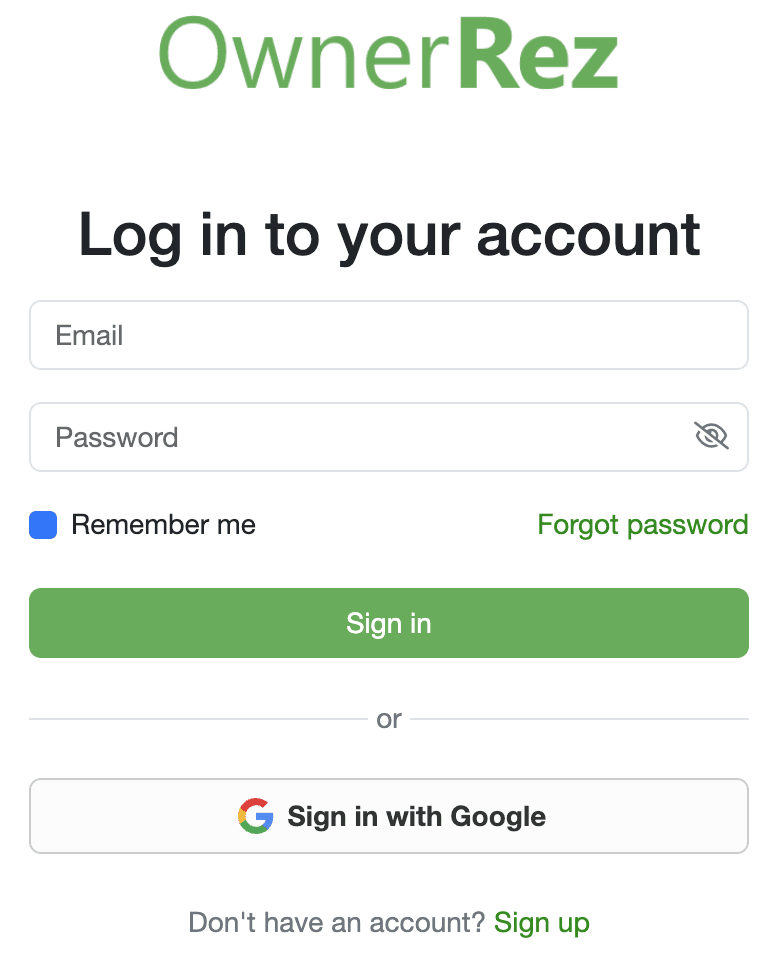Open the Sign up link
Image resolution: width=784 pixels, height=960 pixels.
[541, 922]
